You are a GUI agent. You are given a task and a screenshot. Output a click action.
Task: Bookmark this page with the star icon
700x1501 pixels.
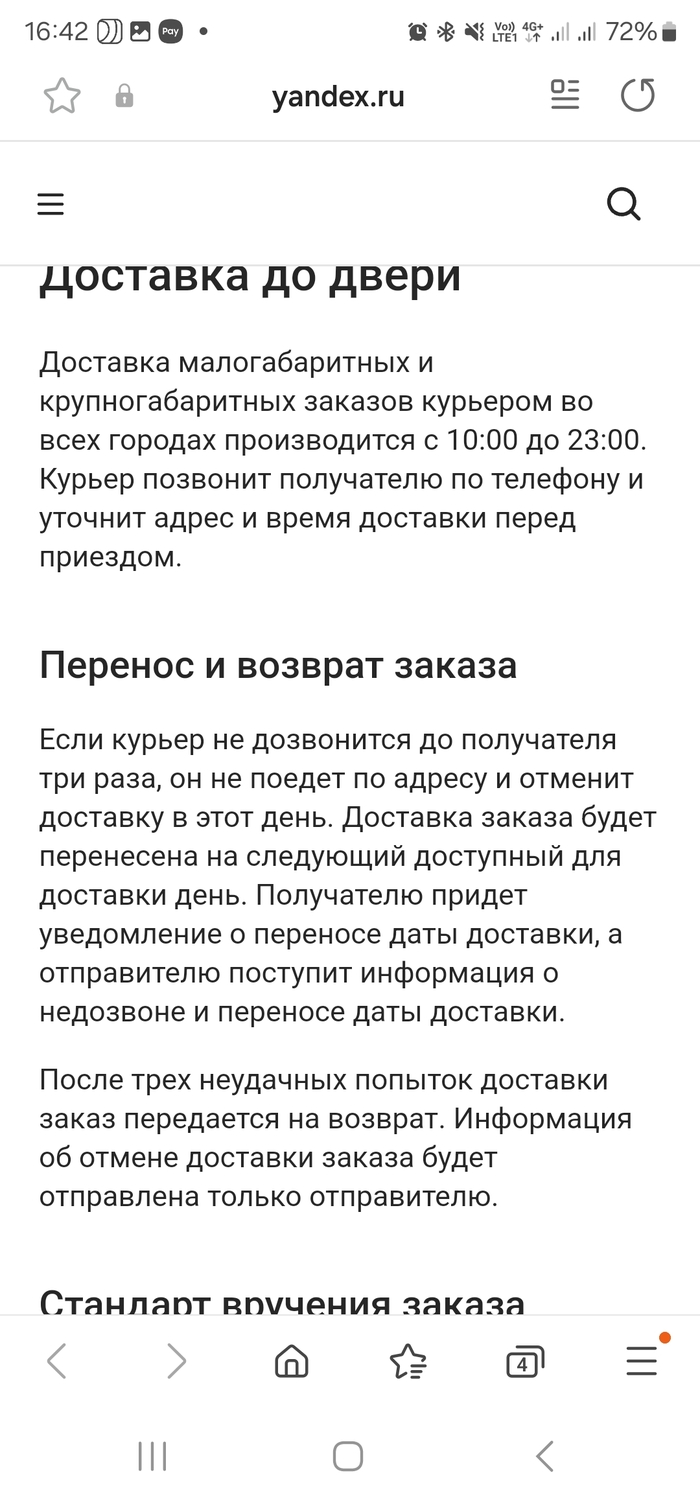(x=61, y=96)
